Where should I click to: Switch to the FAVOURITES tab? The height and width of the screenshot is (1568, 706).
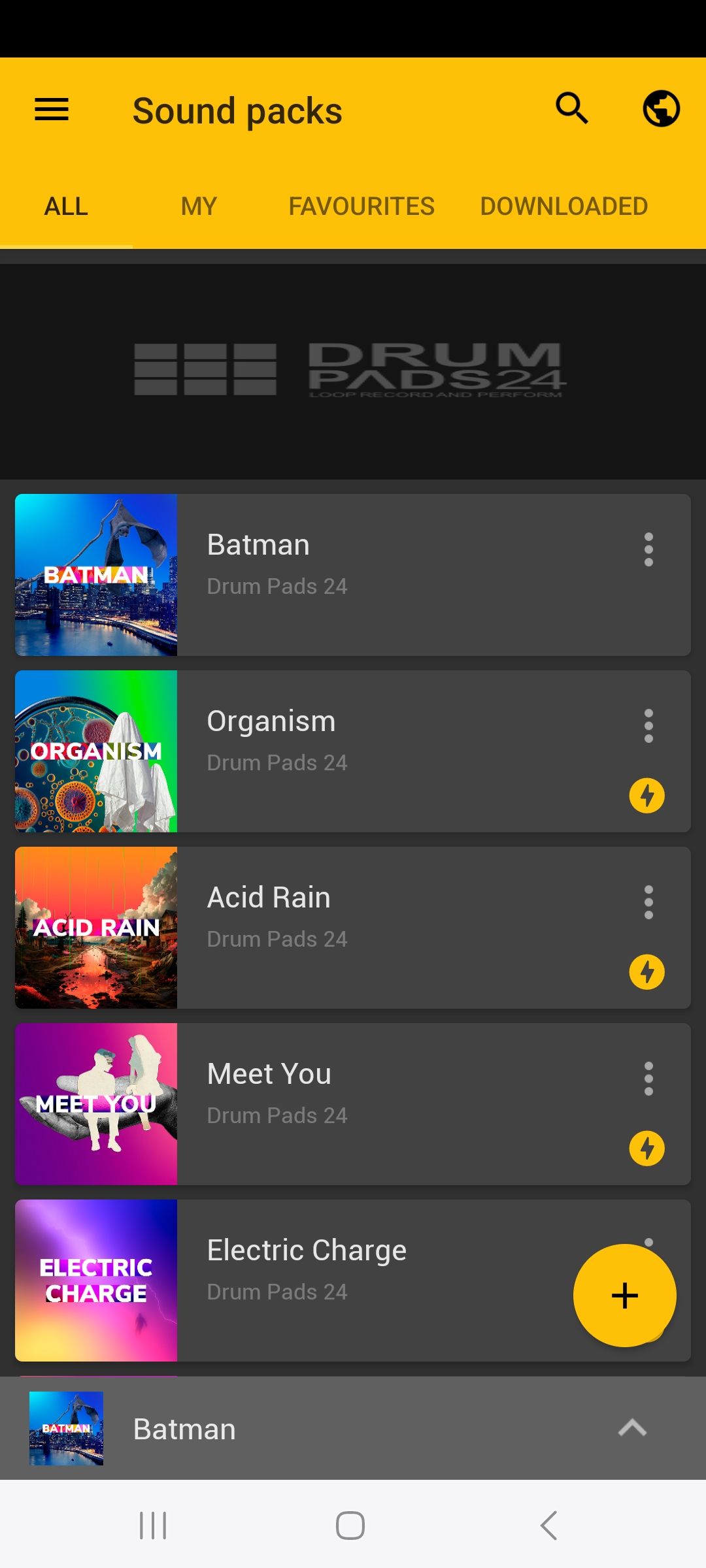pyautogui.click(x=361, y=206)
